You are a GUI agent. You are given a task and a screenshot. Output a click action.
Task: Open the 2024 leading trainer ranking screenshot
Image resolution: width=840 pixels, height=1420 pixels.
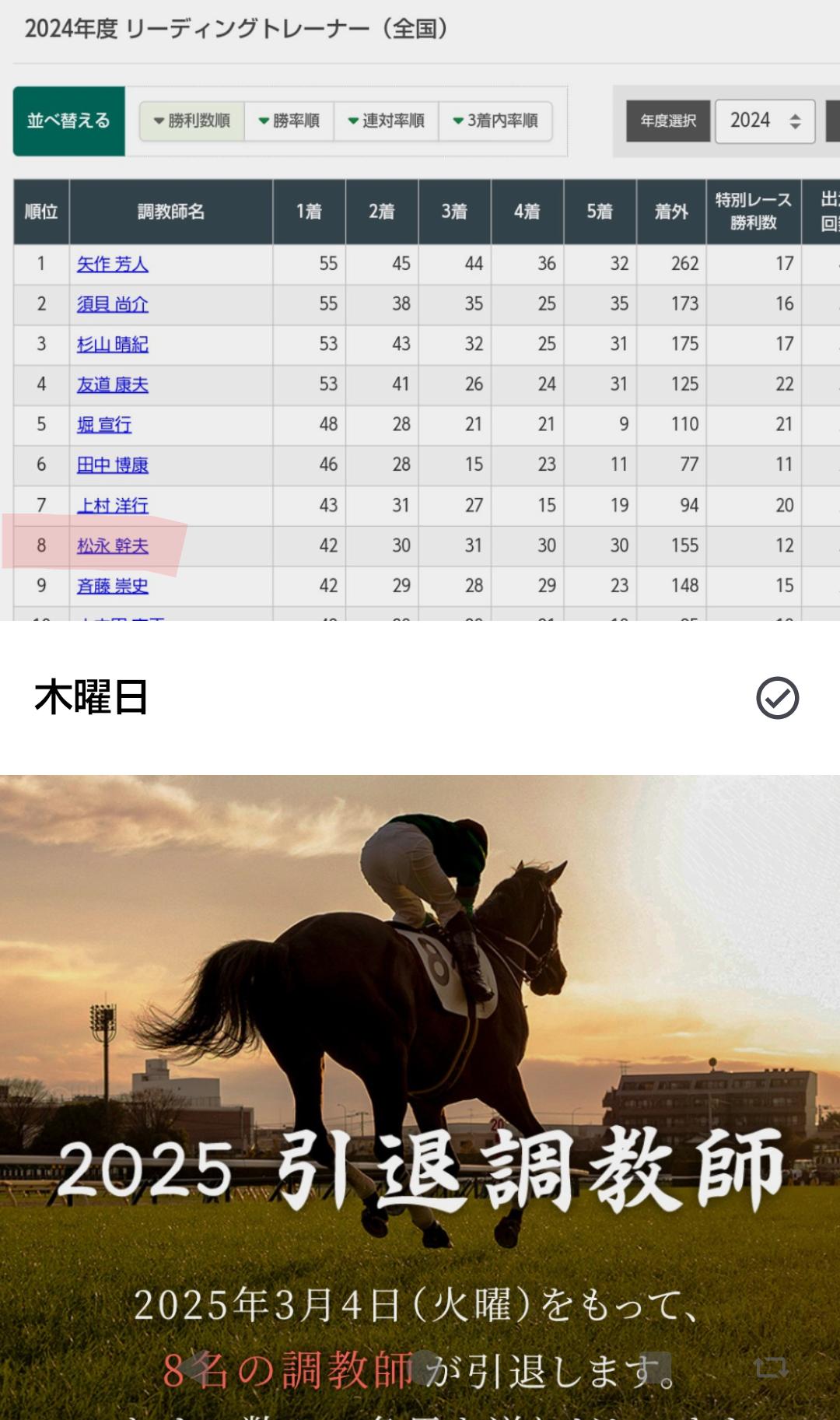coord(420,311)
